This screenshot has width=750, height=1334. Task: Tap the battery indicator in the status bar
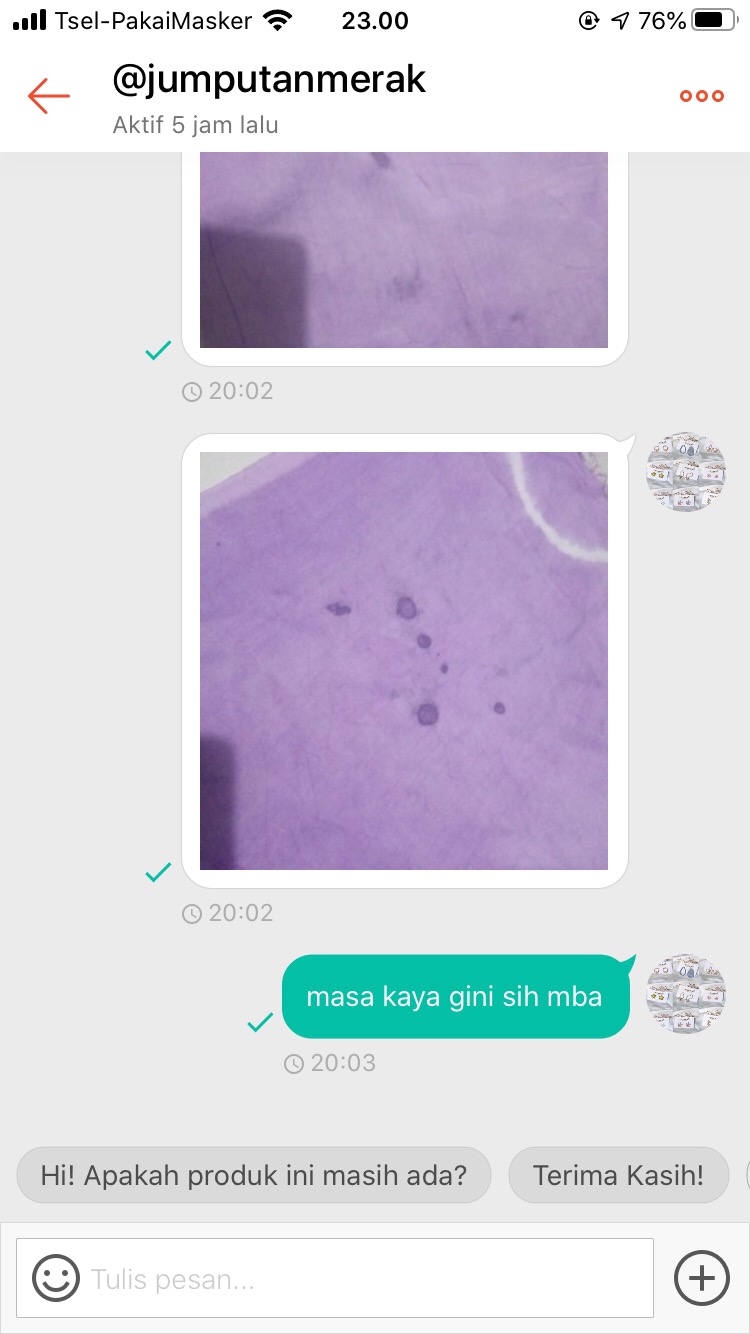tap(713, 18)
